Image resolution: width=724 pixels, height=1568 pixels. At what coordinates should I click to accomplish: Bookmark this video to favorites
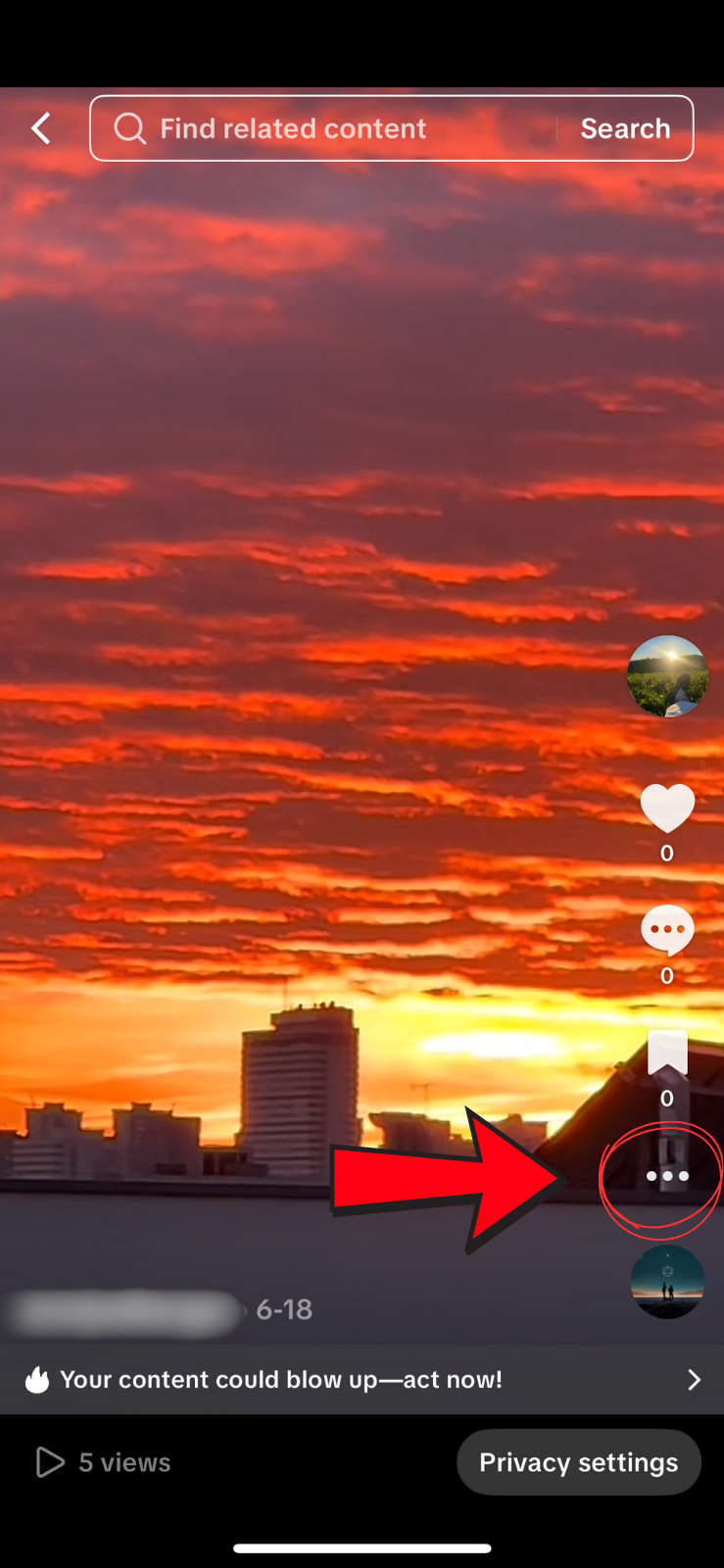pyautogui.click(x=667, y=1054)
